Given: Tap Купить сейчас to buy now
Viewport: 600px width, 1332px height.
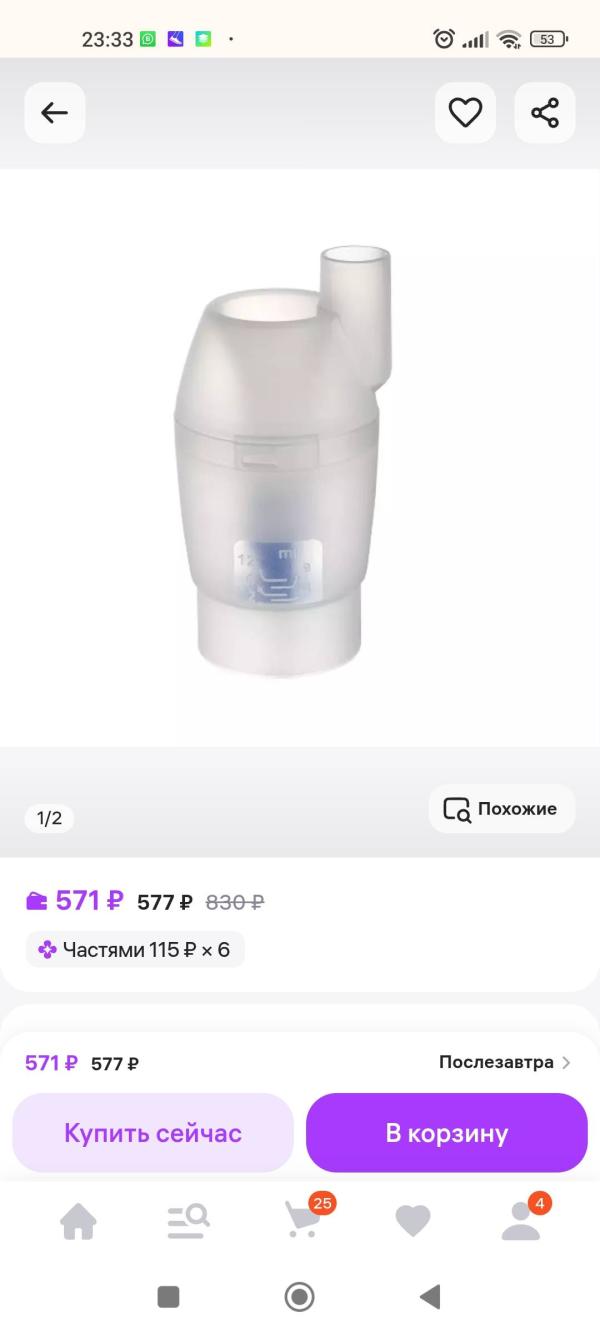Looking at the screenshot, I should pos(153,1133).
